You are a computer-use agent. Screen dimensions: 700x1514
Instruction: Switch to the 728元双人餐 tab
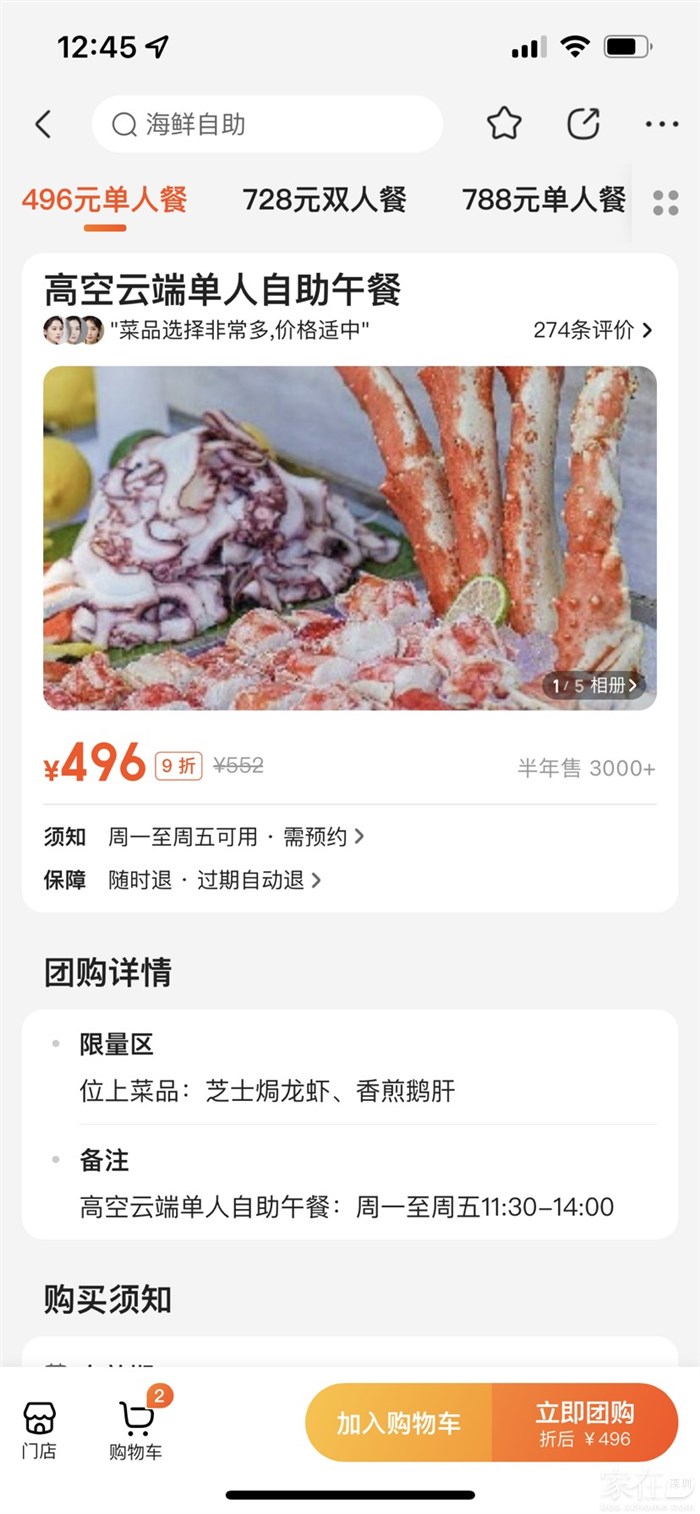324,200
